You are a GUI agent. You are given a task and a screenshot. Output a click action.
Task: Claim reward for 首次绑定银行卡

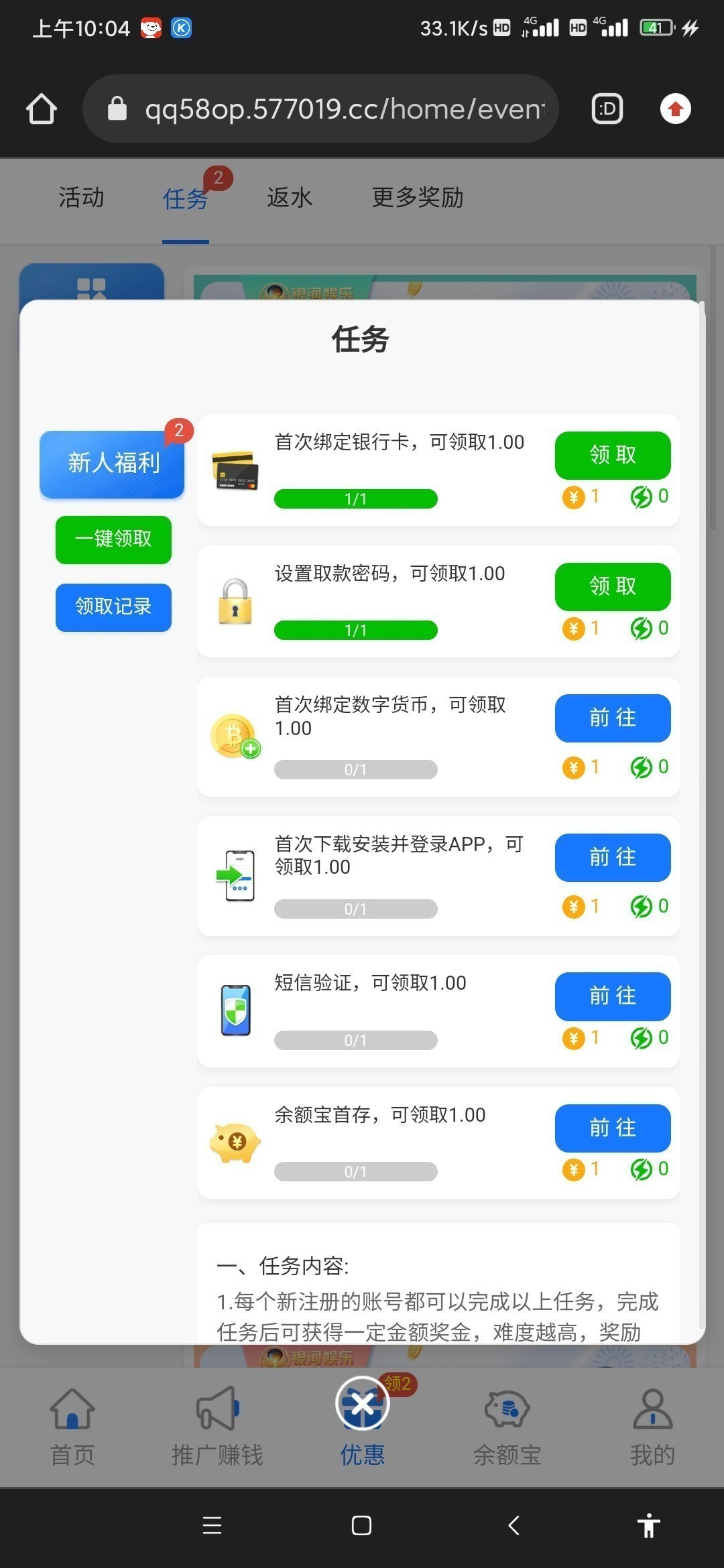(612, 455)
